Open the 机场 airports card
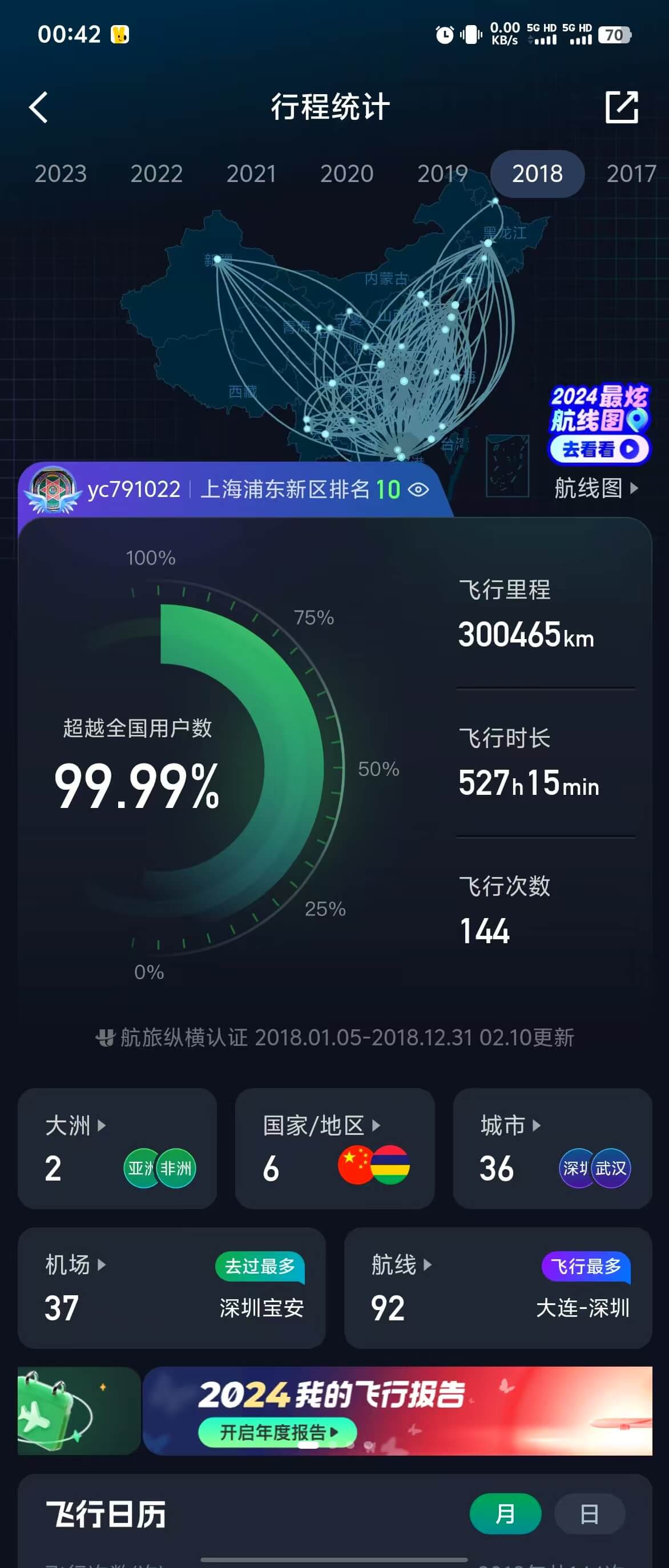The width and height of the screenshot is (669, 1568). [171, 1287]
